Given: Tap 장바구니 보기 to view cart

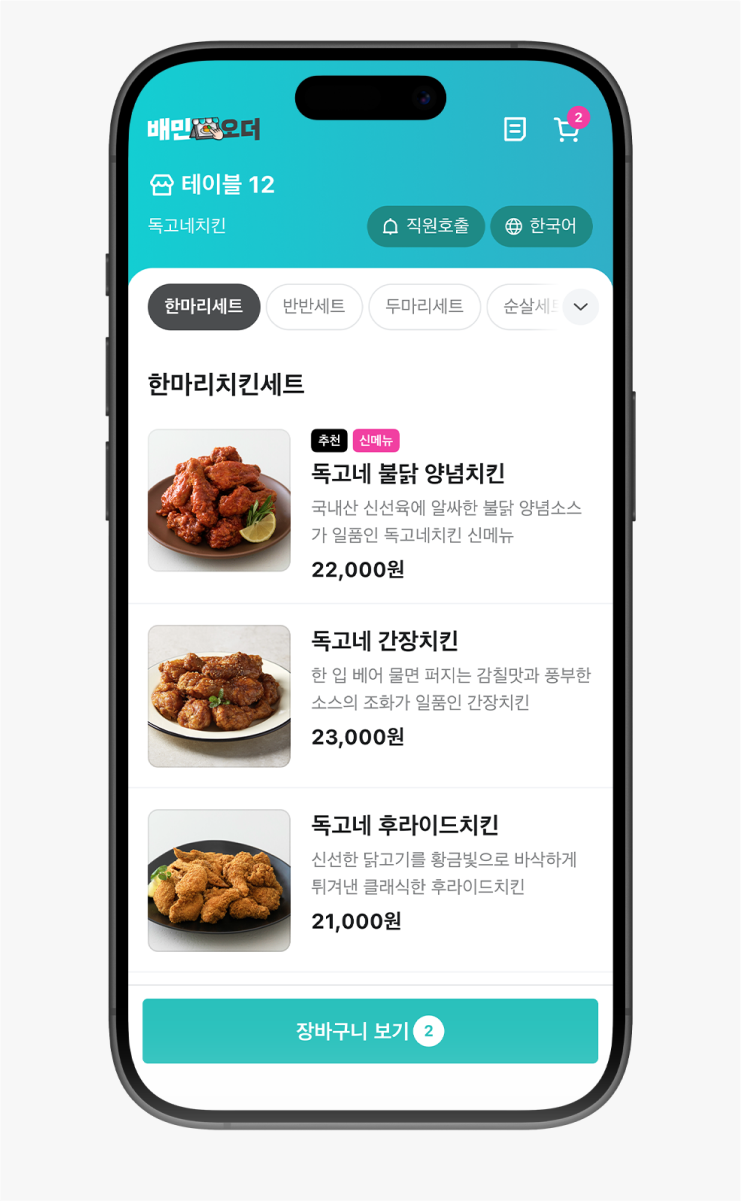Looking at the screenshot, I should click(370, 1031).
